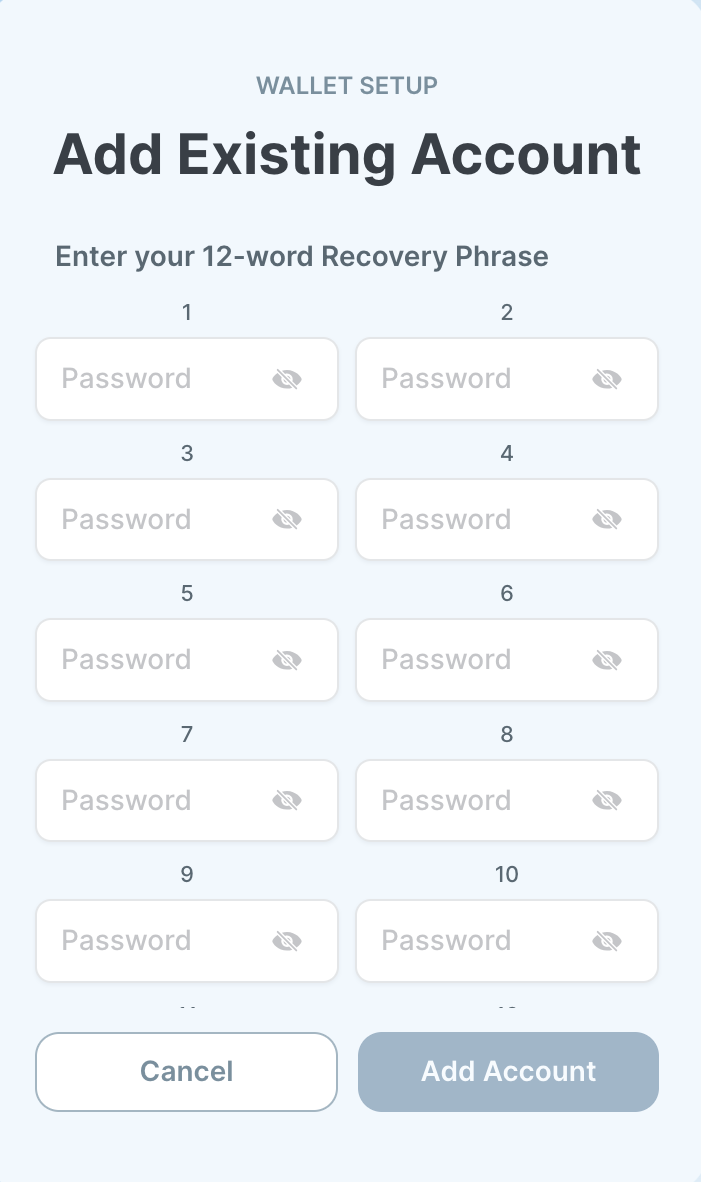Screen dimensions: 701x1182
Task: Show word 9 via the eye icon
Action: 287,942
